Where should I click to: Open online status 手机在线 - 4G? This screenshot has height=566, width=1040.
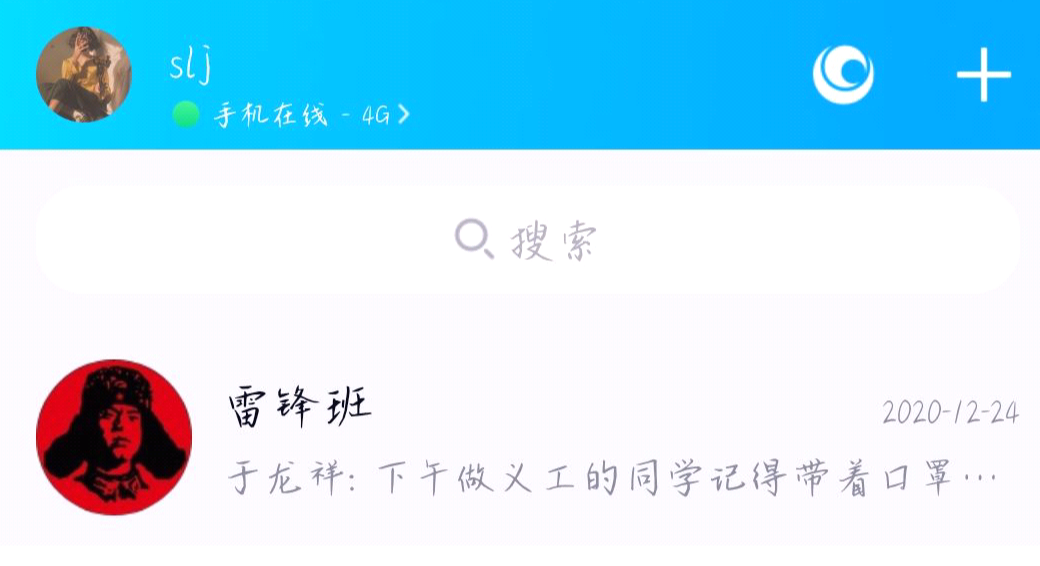(x=290, y=115)
